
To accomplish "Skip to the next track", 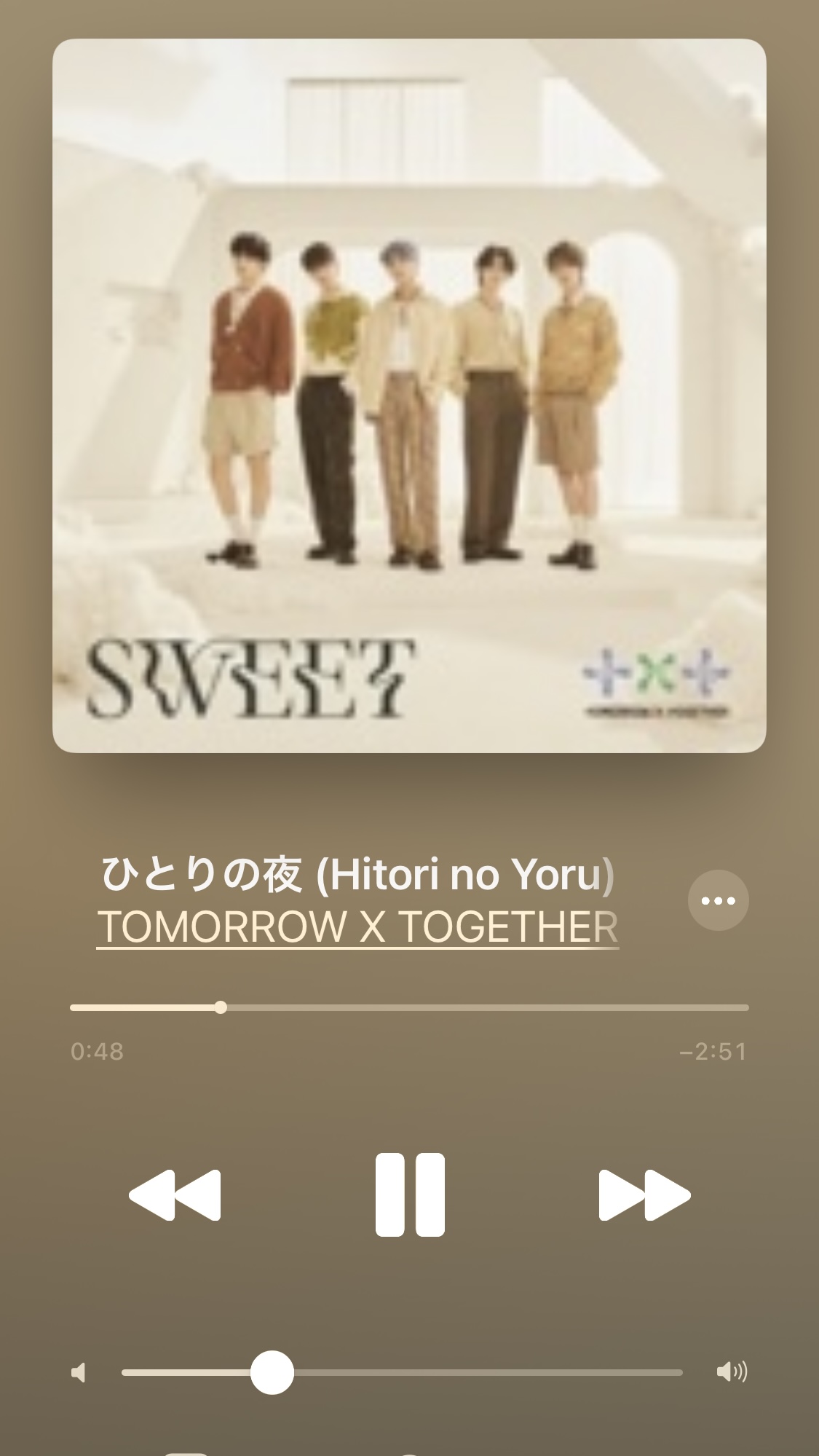I will (x=644, y=1195).
